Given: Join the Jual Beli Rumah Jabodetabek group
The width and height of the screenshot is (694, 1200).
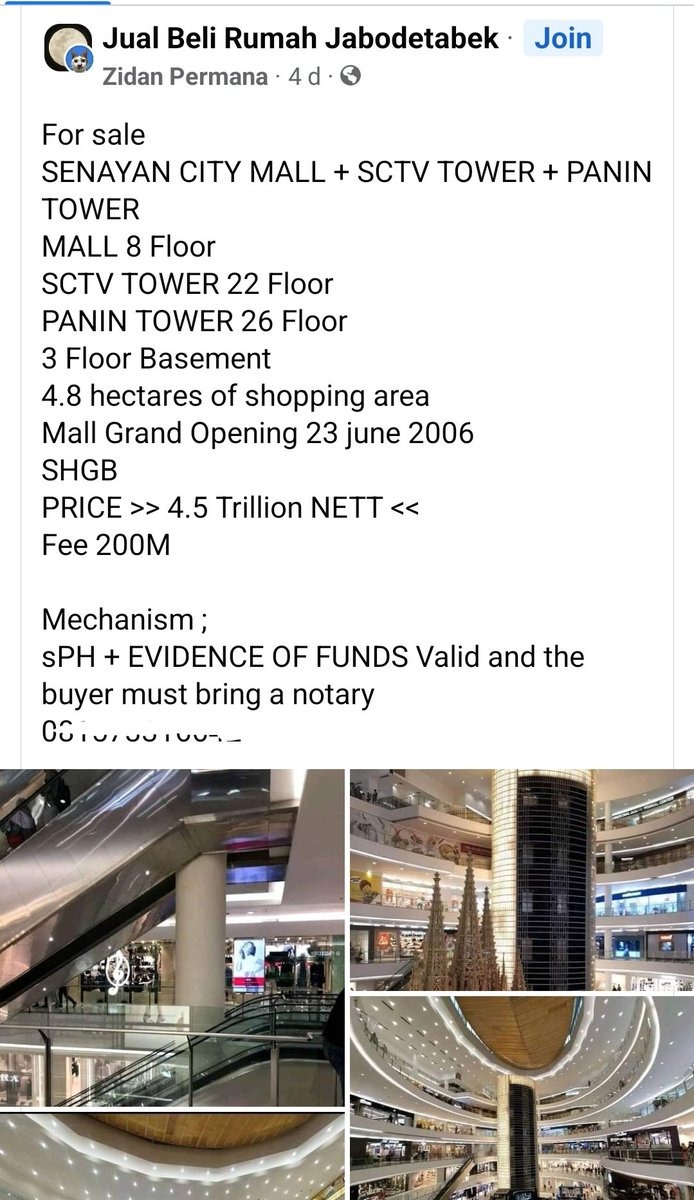Looking at the screenshot, I should coord(562,39).
